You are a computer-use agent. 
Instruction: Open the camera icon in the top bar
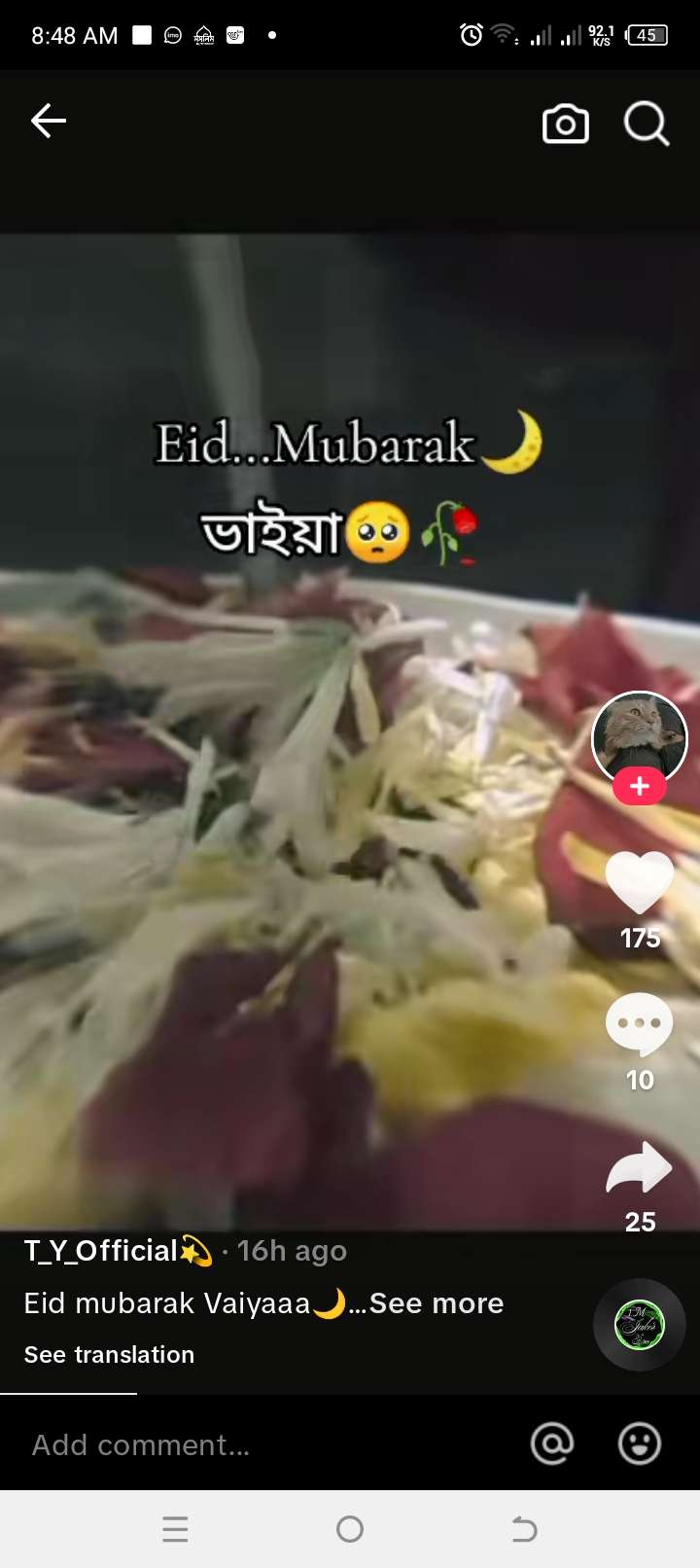565,124
